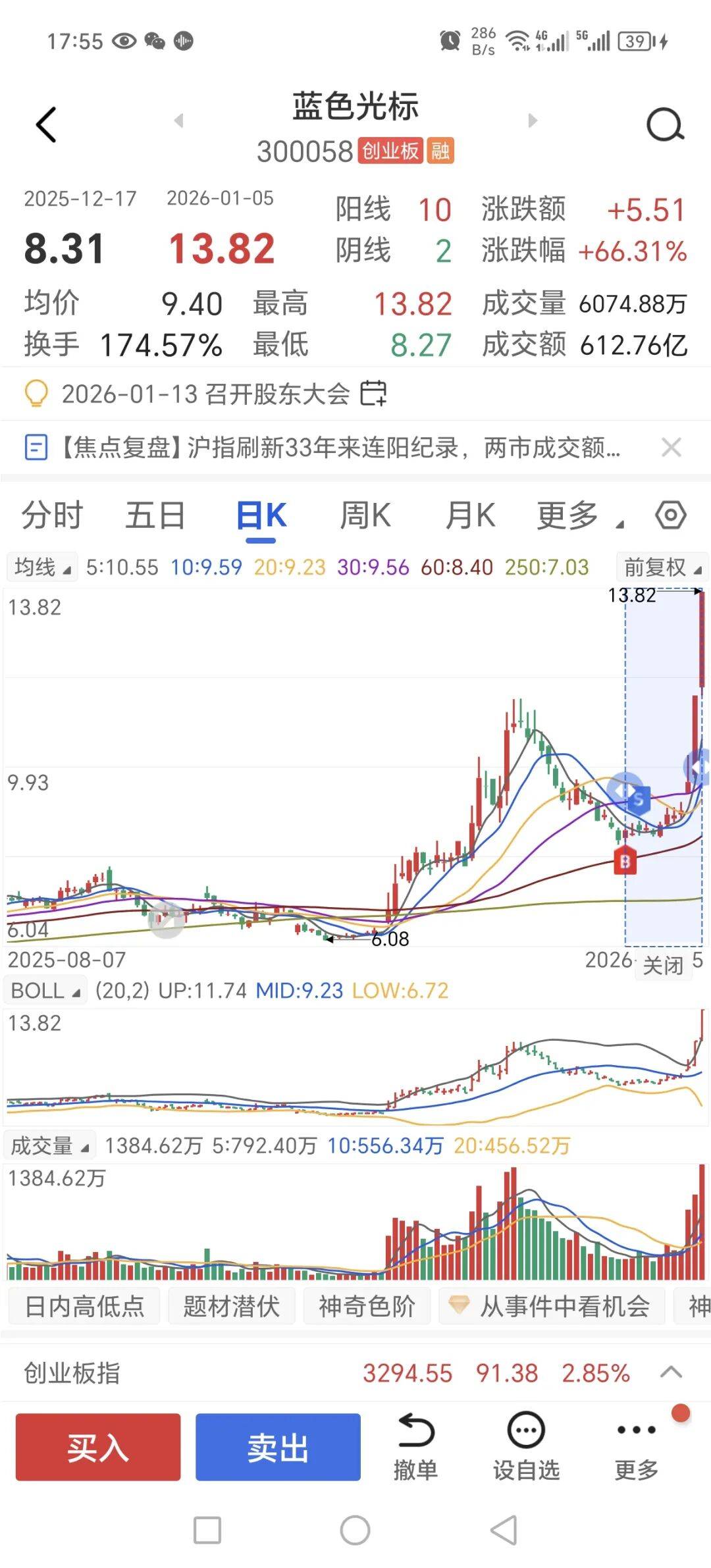The image size is (711, 1568).
Task: Expand the 更多 chart period menu
Action: [x=579, y=515]
